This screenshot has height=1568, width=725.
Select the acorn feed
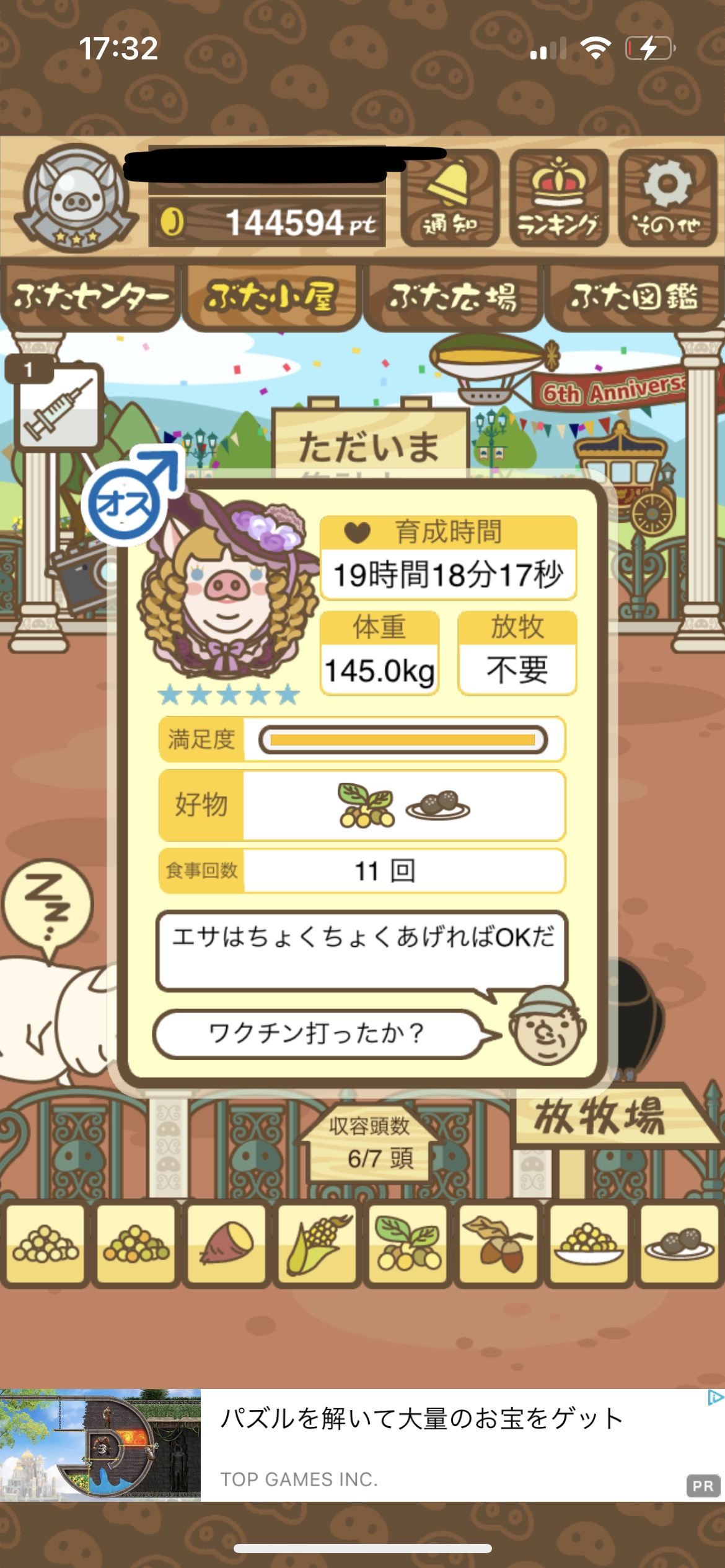point(498,1242)
